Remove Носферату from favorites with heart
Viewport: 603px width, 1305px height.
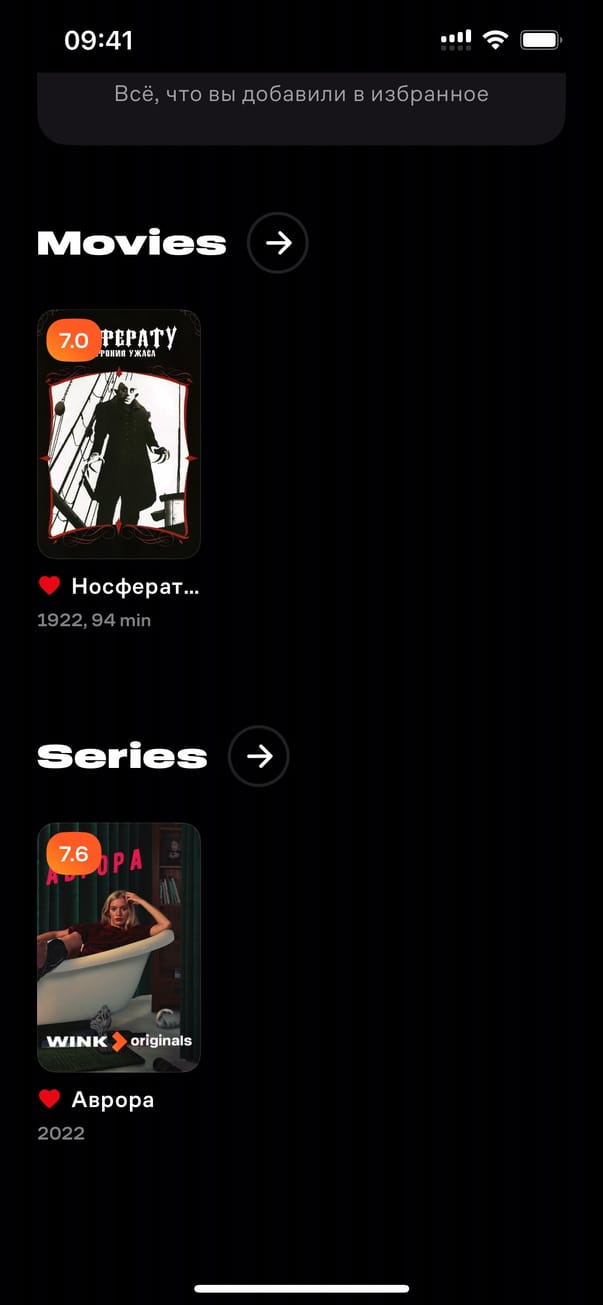click(49, 586)
